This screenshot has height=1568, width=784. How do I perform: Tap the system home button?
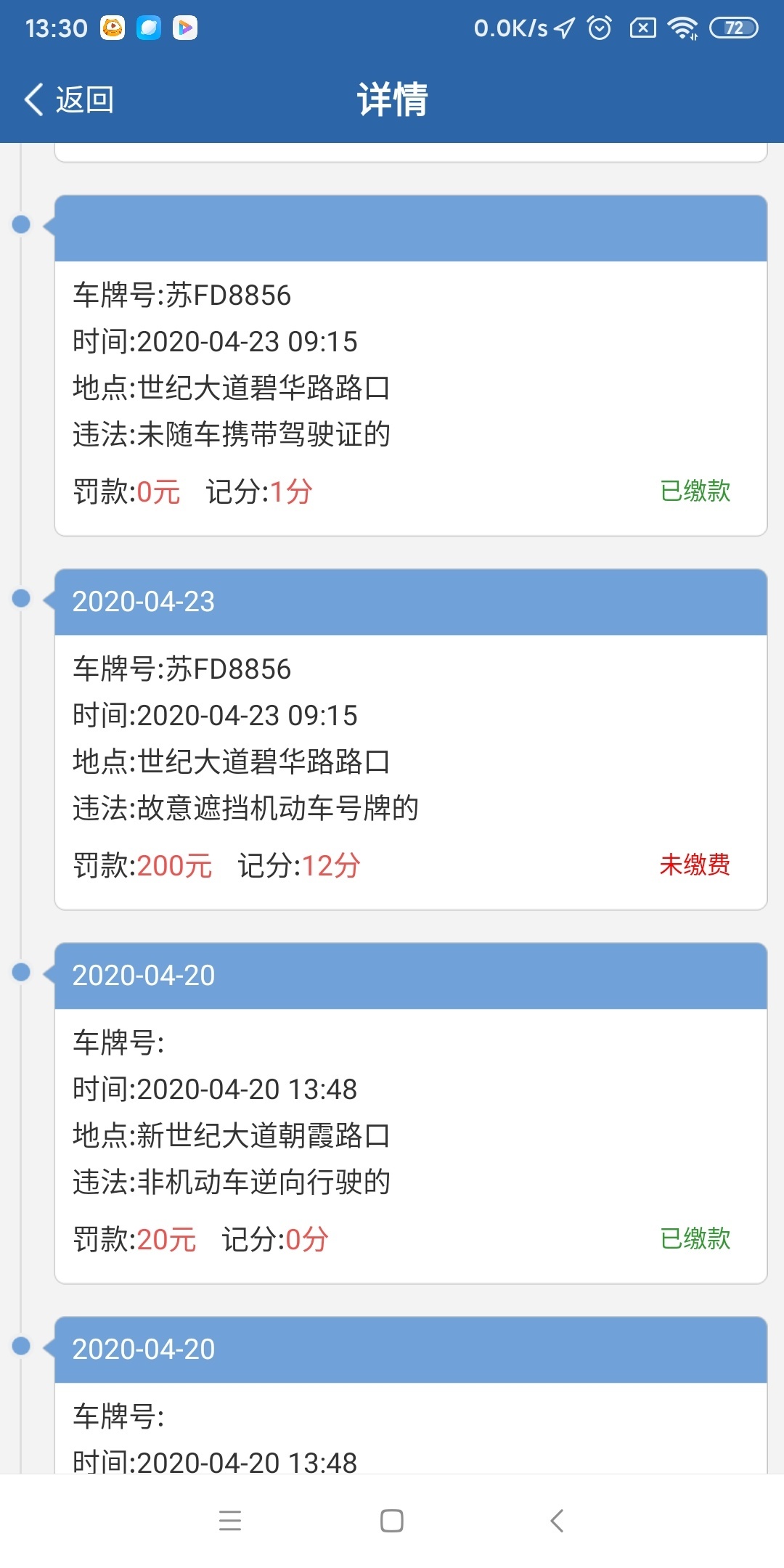(x=392, y=1521)
